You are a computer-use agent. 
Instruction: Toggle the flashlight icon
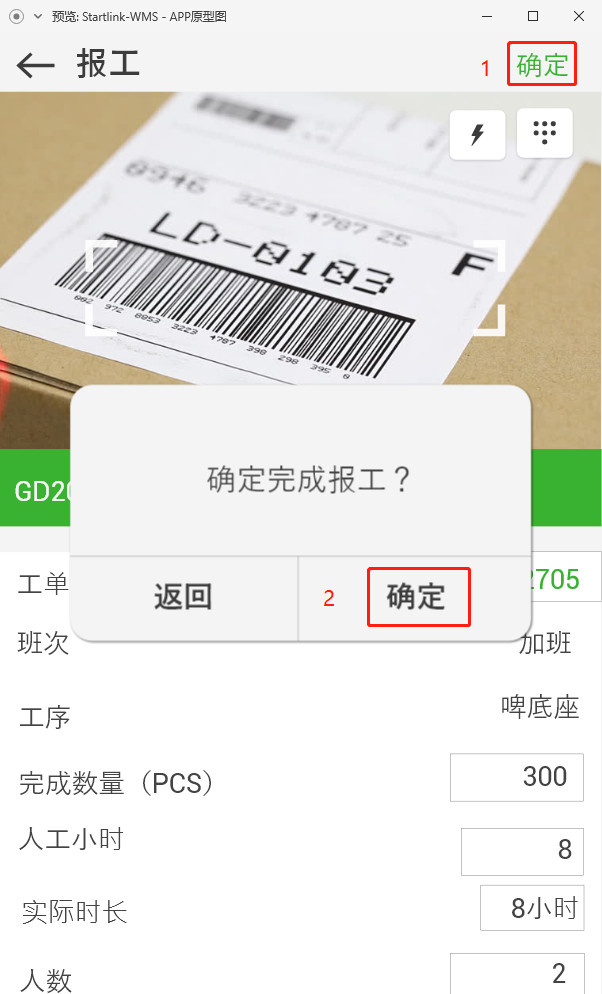pos(477,134)
